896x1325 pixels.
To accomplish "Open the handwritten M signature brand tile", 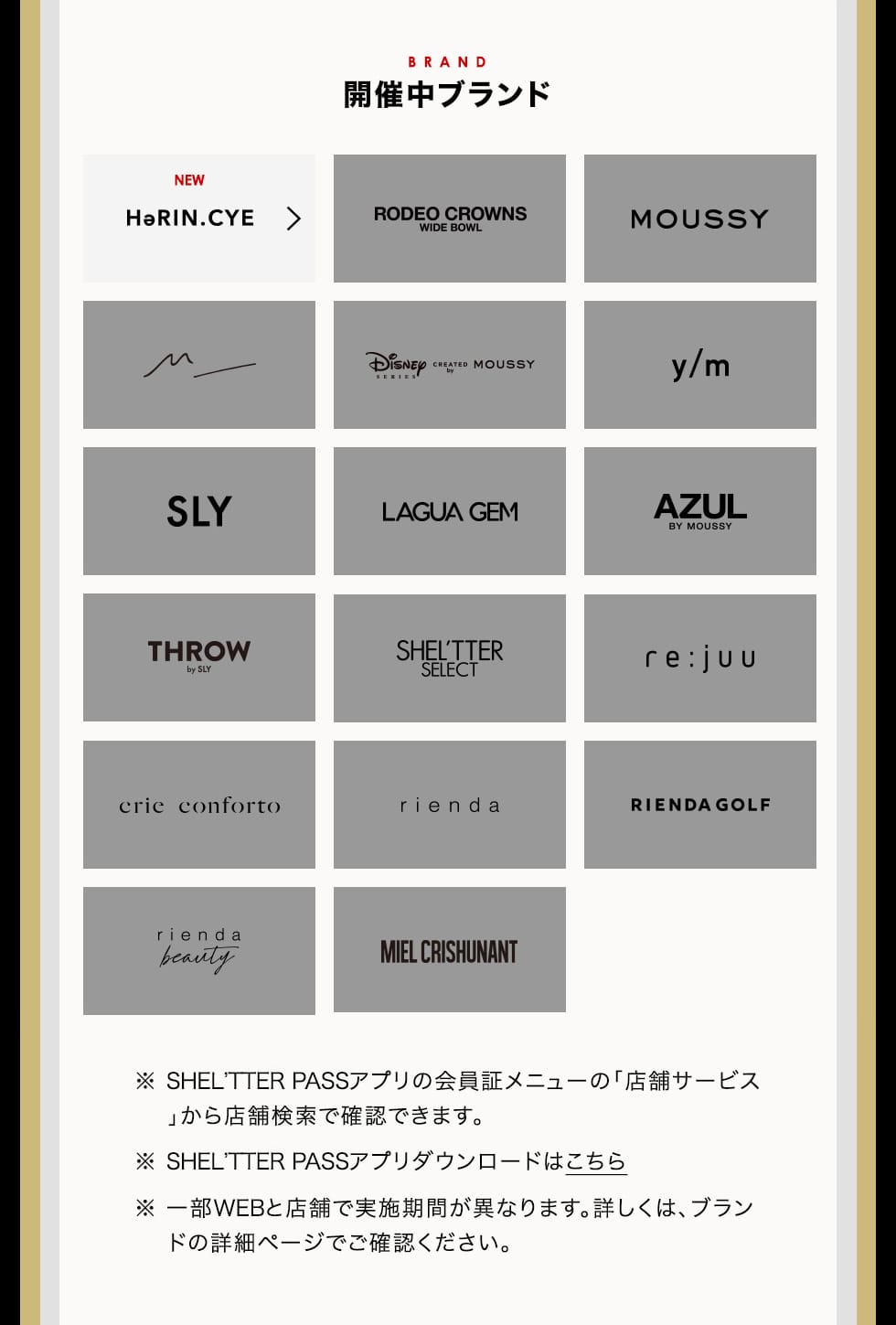I will tap(198, 364).
